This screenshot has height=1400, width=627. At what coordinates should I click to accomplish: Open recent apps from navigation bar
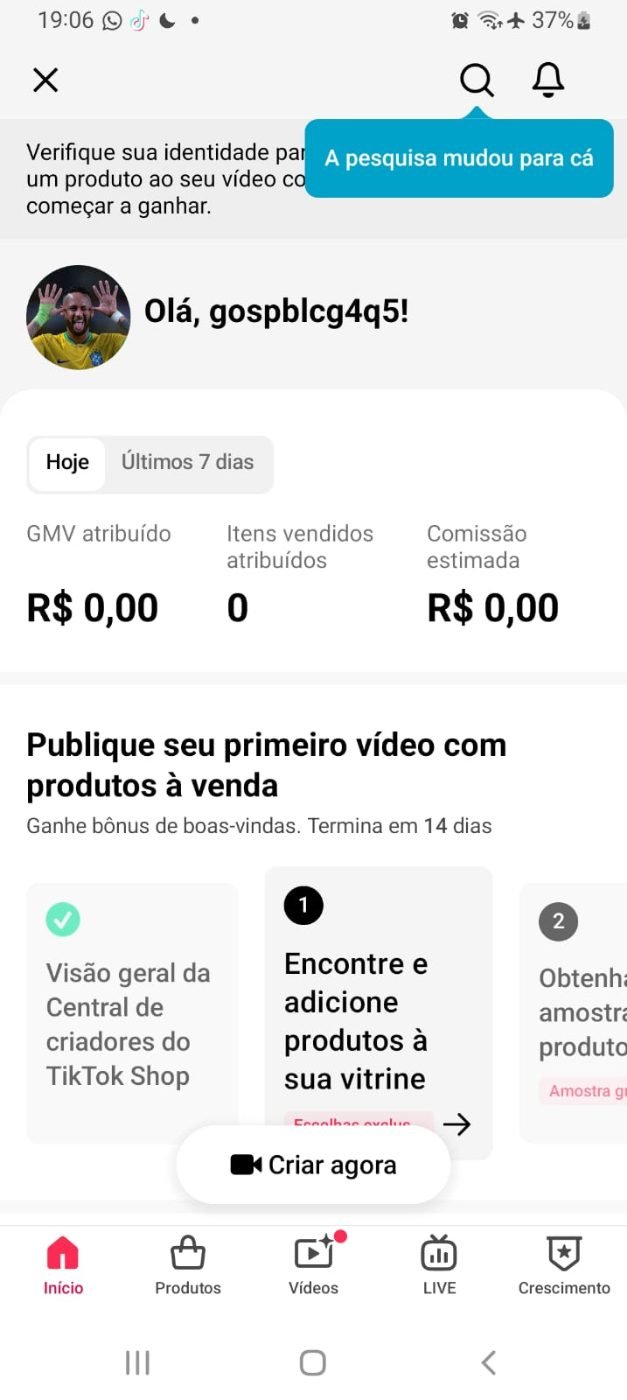pyautogui.click(x=137, y=1362)
